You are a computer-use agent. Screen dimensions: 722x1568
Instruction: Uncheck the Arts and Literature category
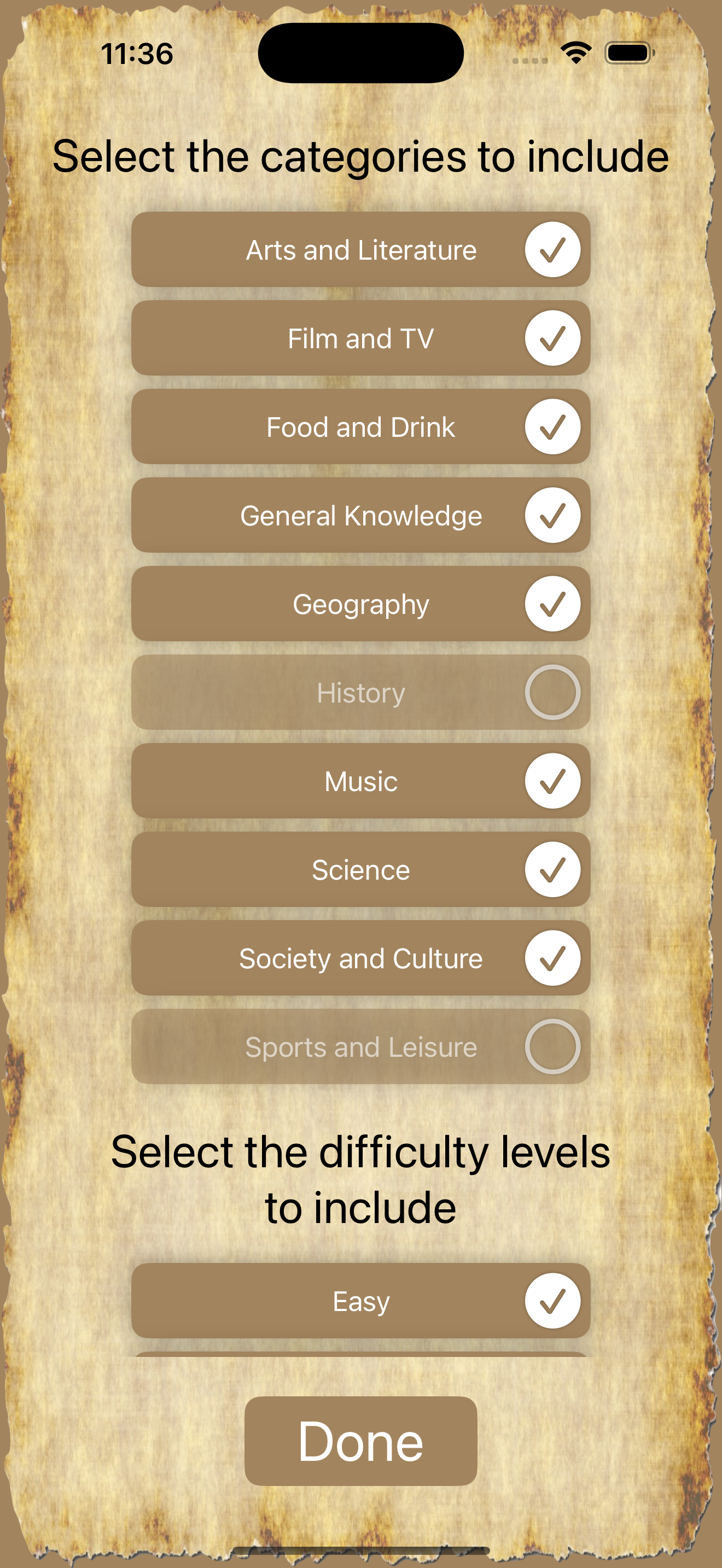552,249
